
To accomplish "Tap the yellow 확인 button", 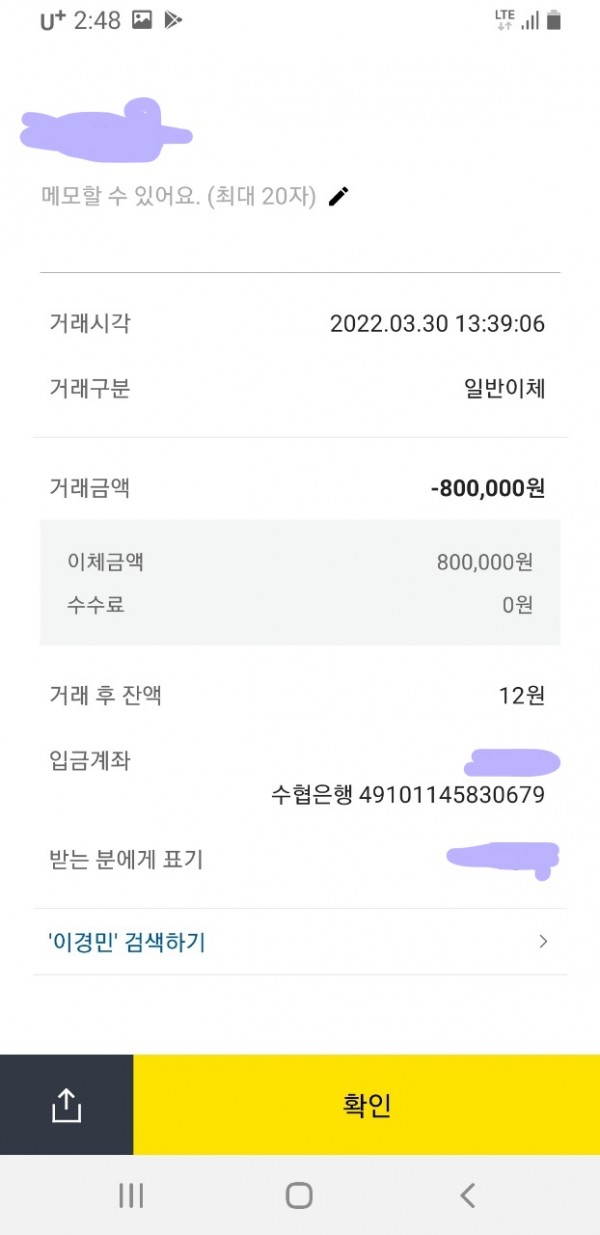I will [x=367, y=1105].
